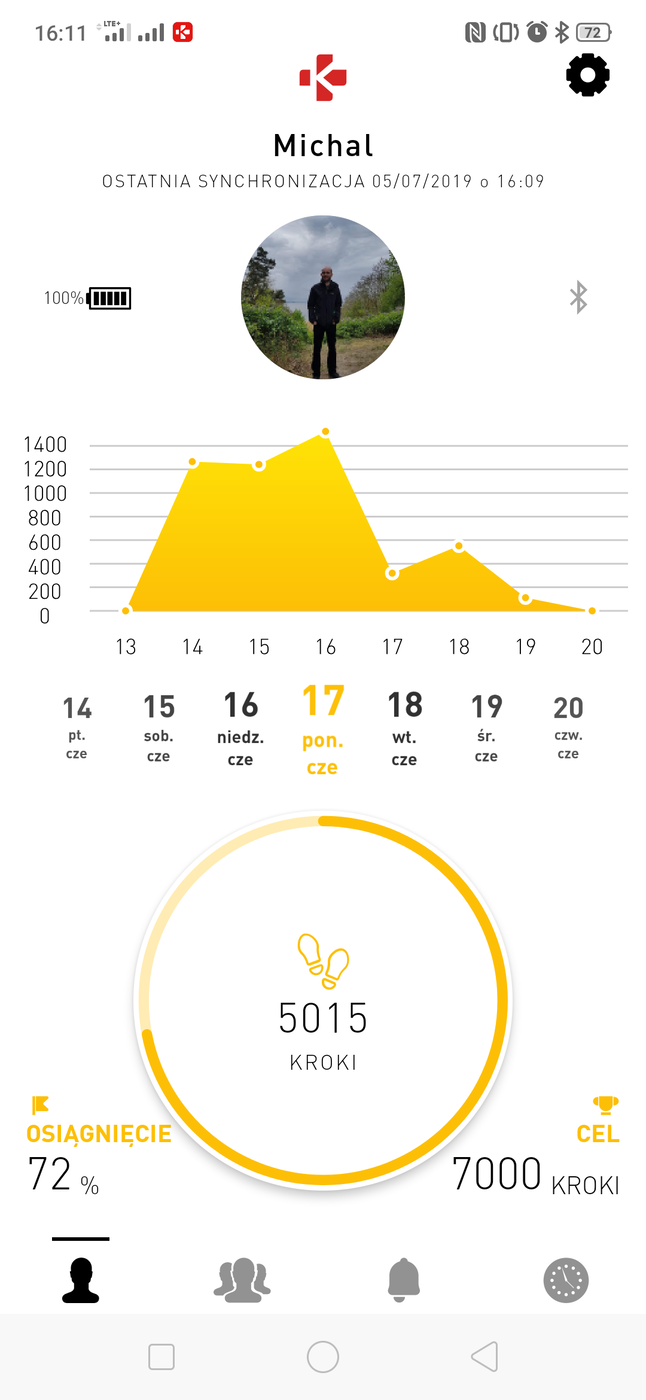Jump to Thursday 20 cze
This screenshot has width=646, height=1400.
(568, 726)
